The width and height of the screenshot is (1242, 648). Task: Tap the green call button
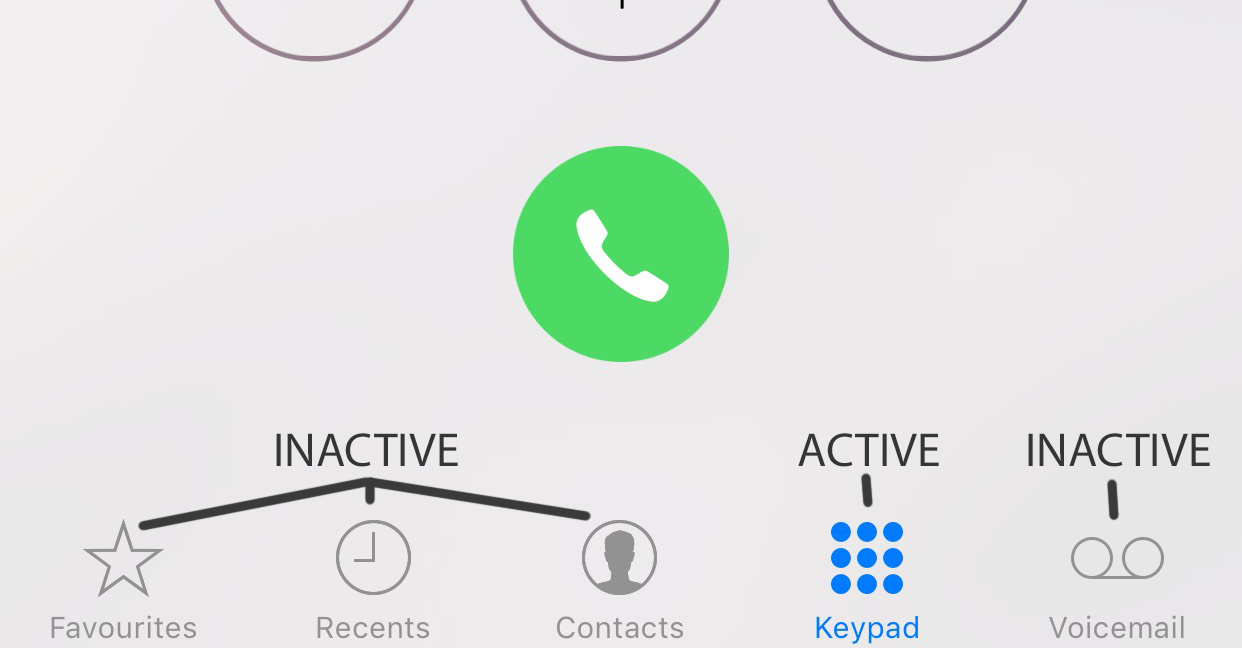[620, 254]
